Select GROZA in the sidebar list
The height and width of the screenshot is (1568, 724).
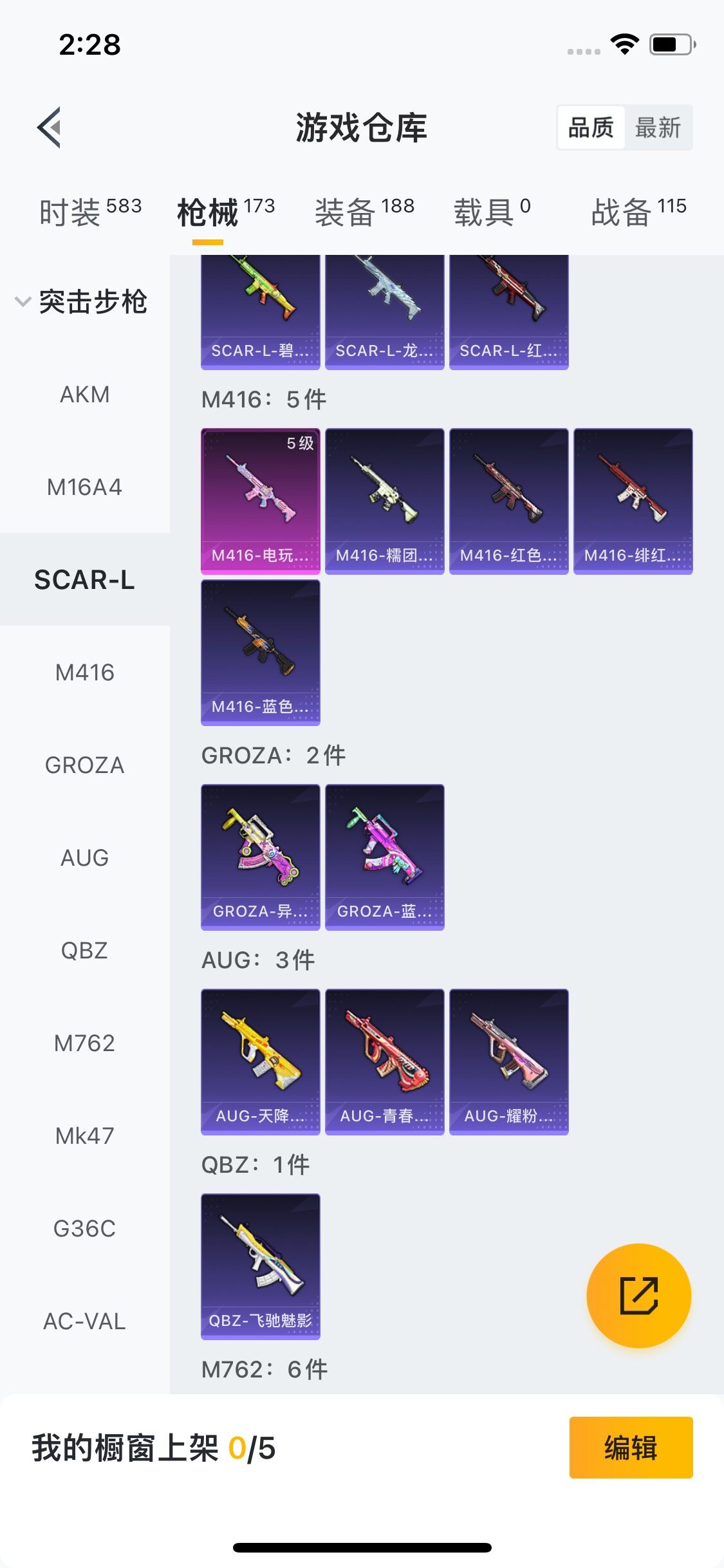pyautogui.click(x=84, y=765)
